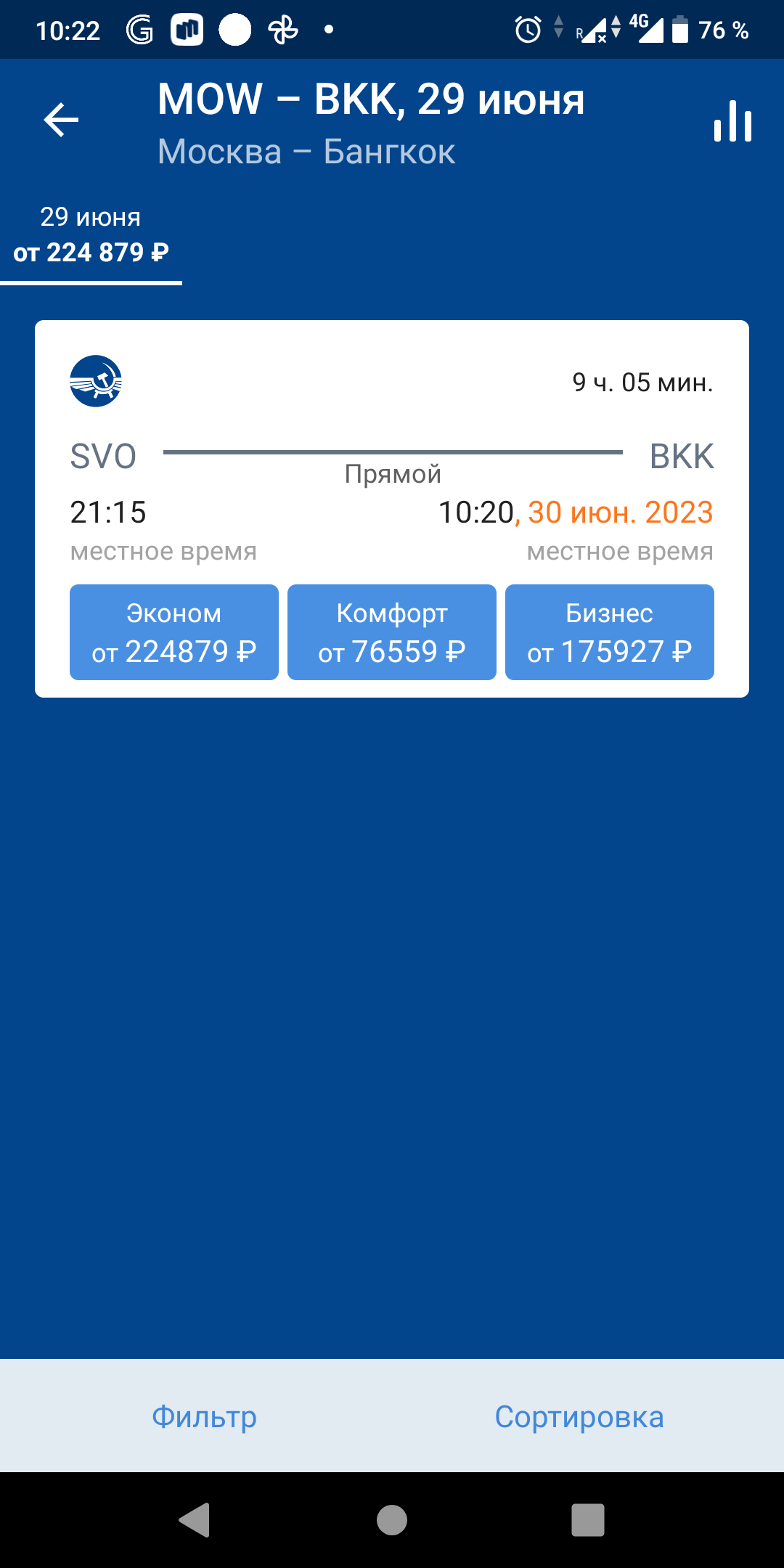The image size is (784, 1568).
Task: Go back using the top arrow
Action: 61,120
